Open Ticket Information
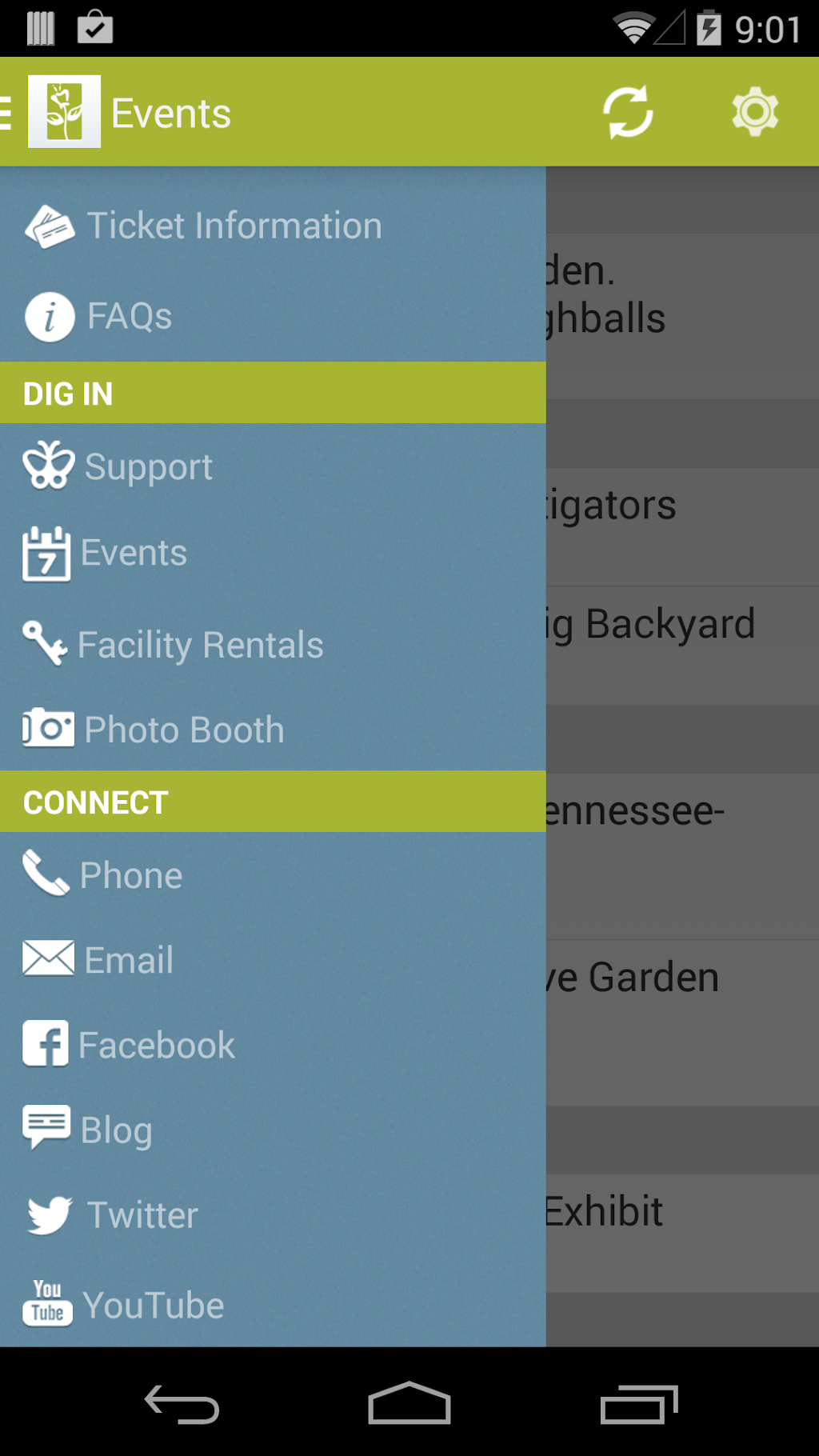Viewport: 819px width, 1456px height. click(273, 226)
